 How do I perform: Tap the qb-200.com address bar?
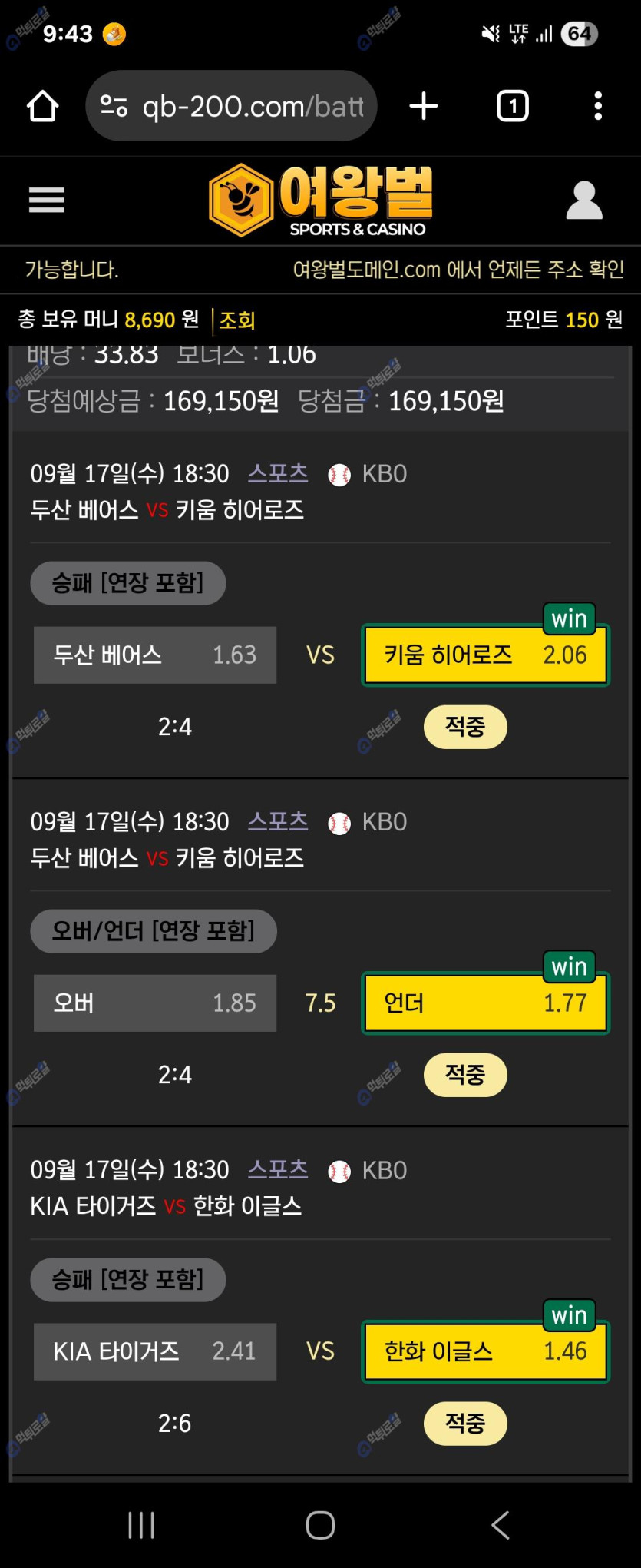tap(238, 106)
